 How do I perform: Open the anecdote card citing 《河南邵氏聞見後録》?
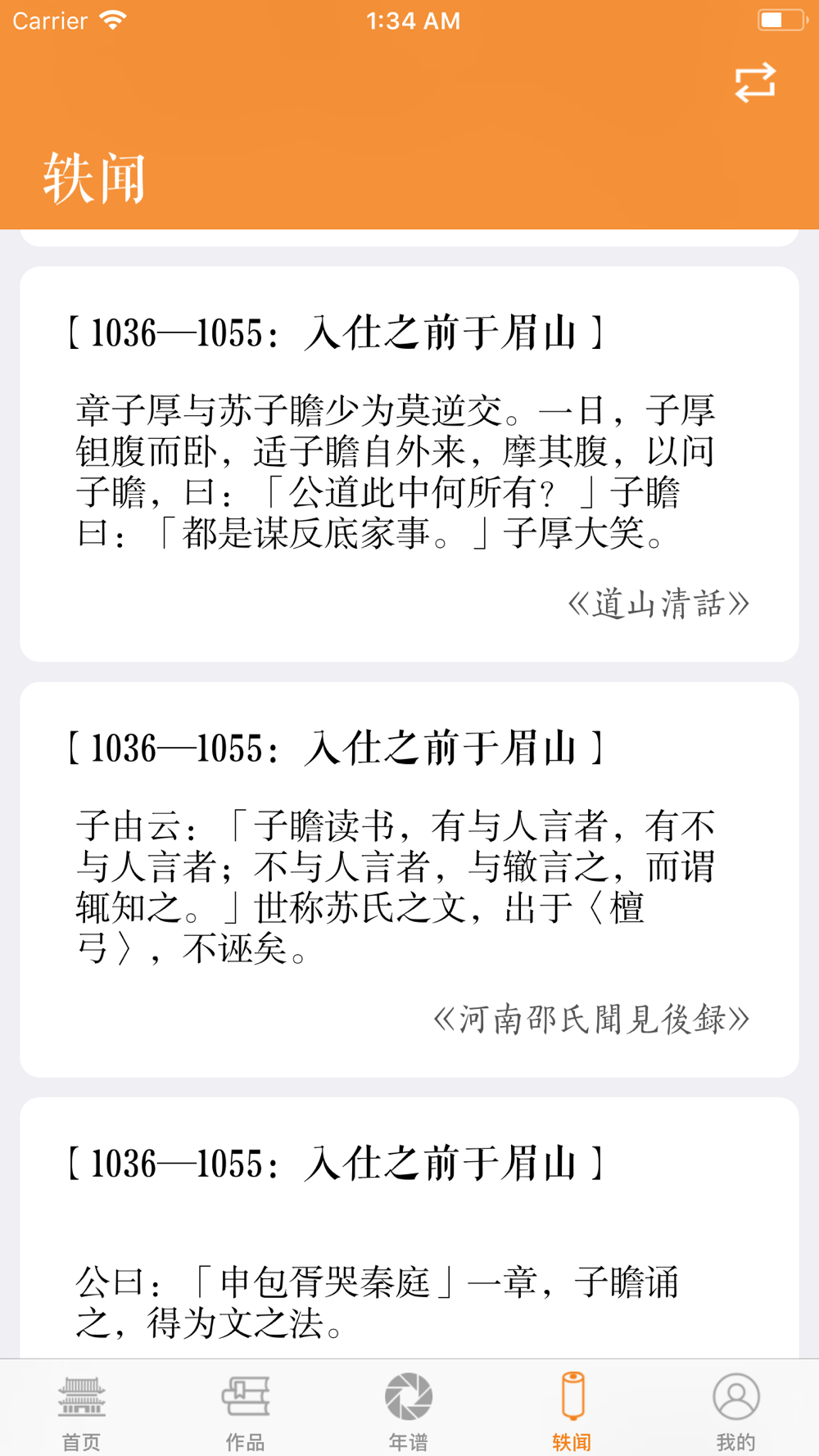coord(409,879)
